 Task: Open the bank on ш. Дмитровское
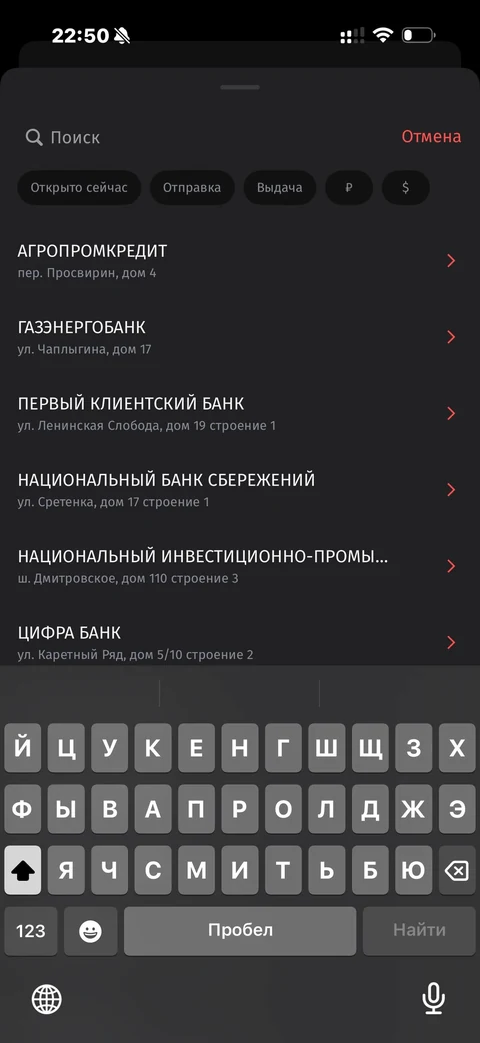[240, 566]
